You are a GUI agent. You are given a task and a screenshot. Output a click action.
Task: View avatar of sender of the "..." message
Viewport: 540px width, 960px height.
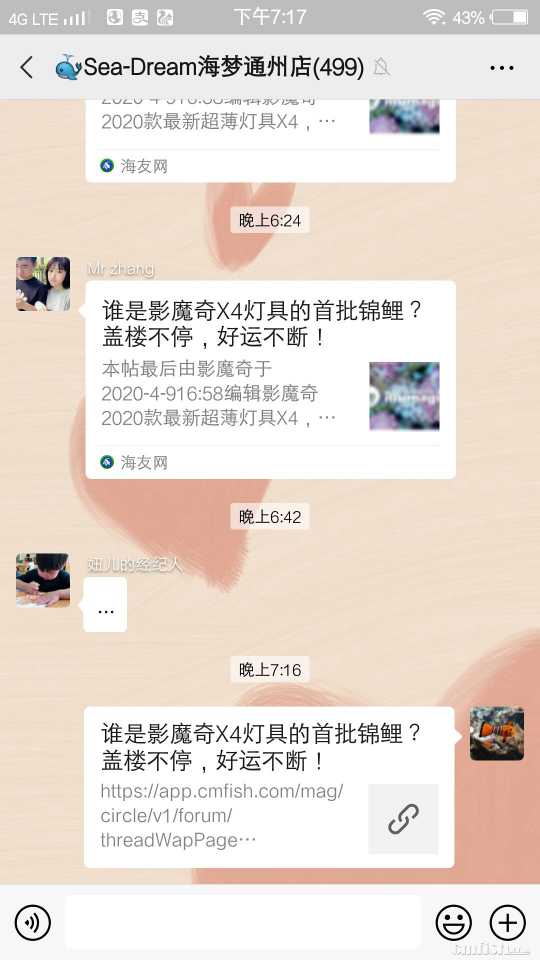[43, 580]
